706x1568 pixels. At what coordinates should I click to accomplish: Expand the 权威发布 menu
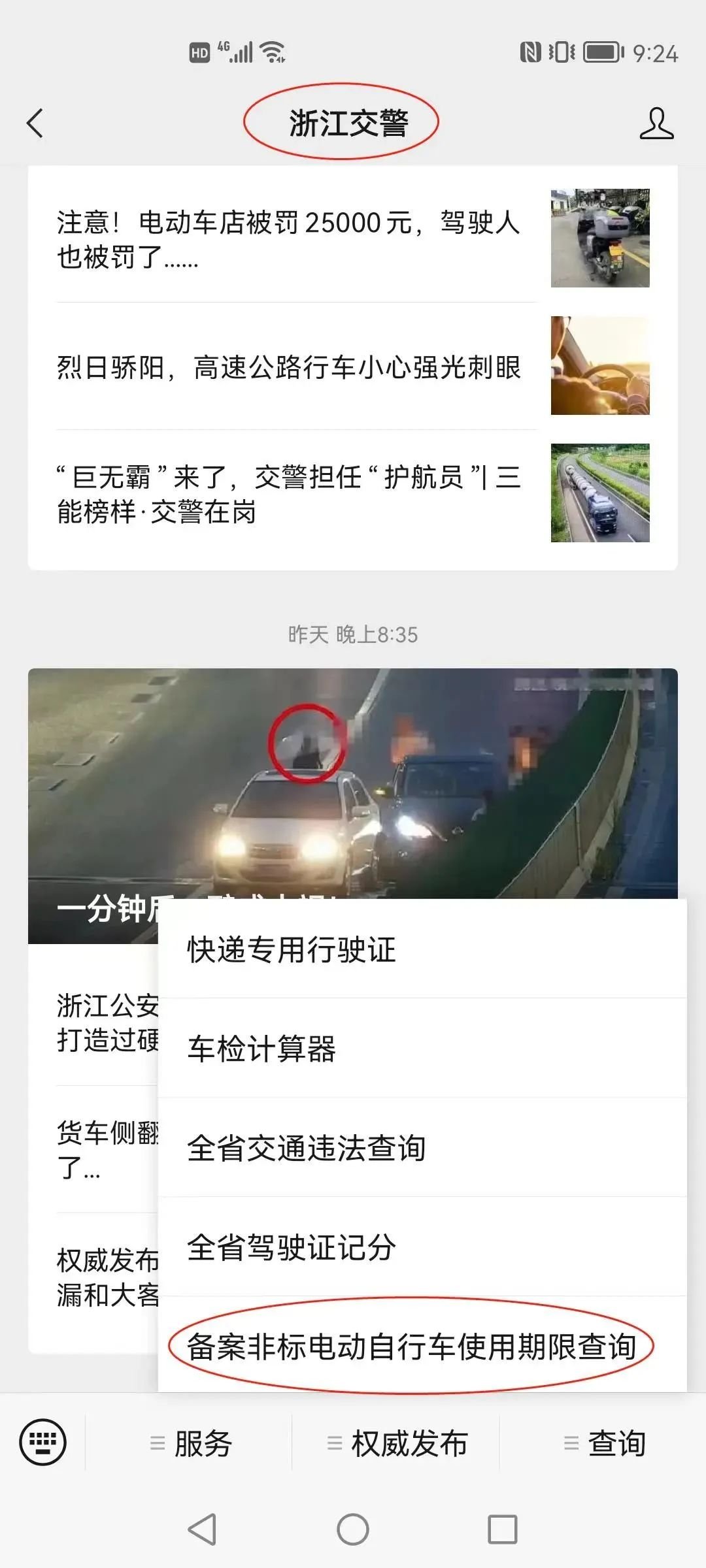pos(397,1443)
